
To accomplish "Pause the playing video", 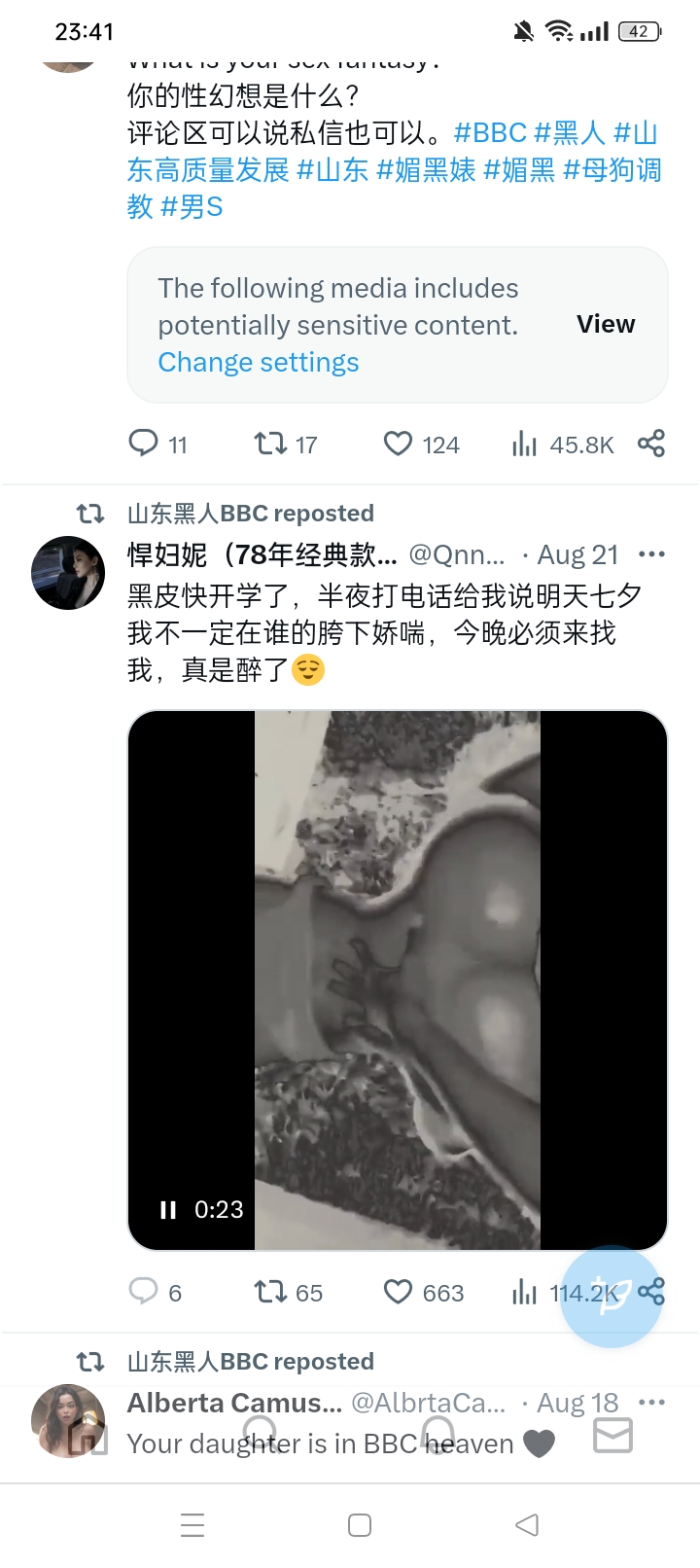I will click(x=168, y=1209).
